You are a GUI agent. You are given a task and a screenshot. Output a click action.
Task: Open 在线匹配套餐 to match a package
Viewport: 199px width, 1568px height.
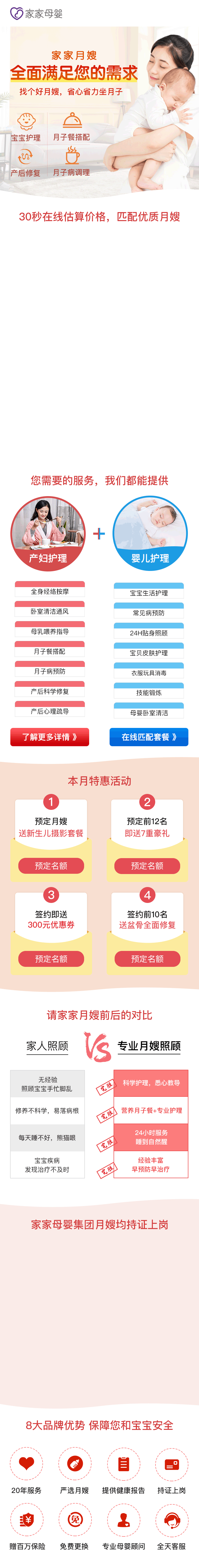click(x=149, y=736)
